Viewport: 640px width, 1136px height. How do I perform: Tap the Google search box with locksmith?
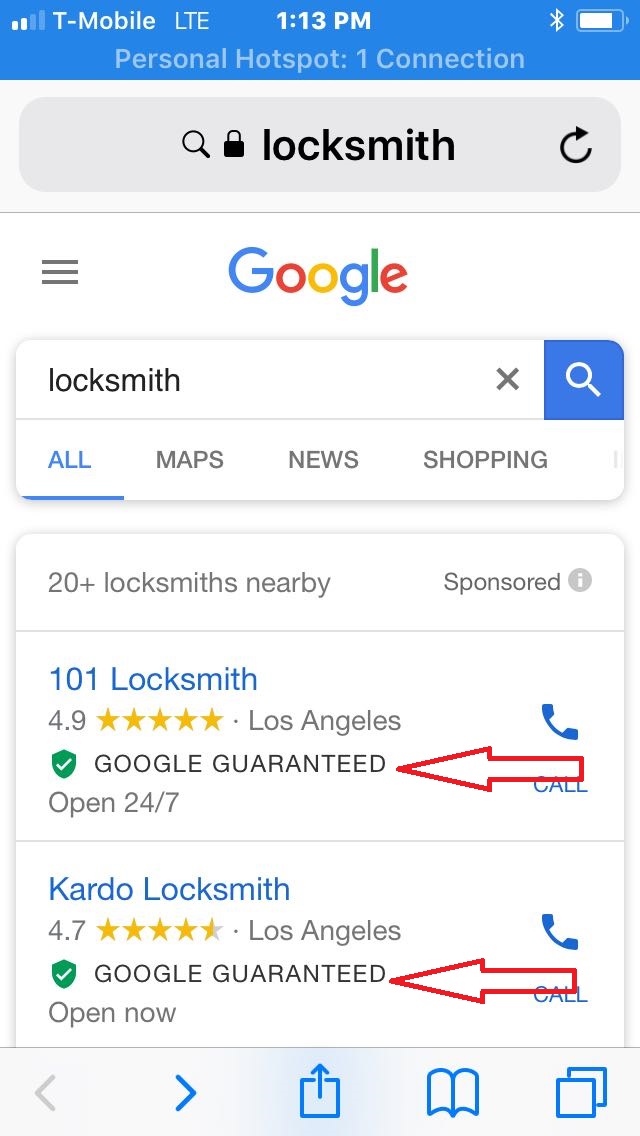250,380
